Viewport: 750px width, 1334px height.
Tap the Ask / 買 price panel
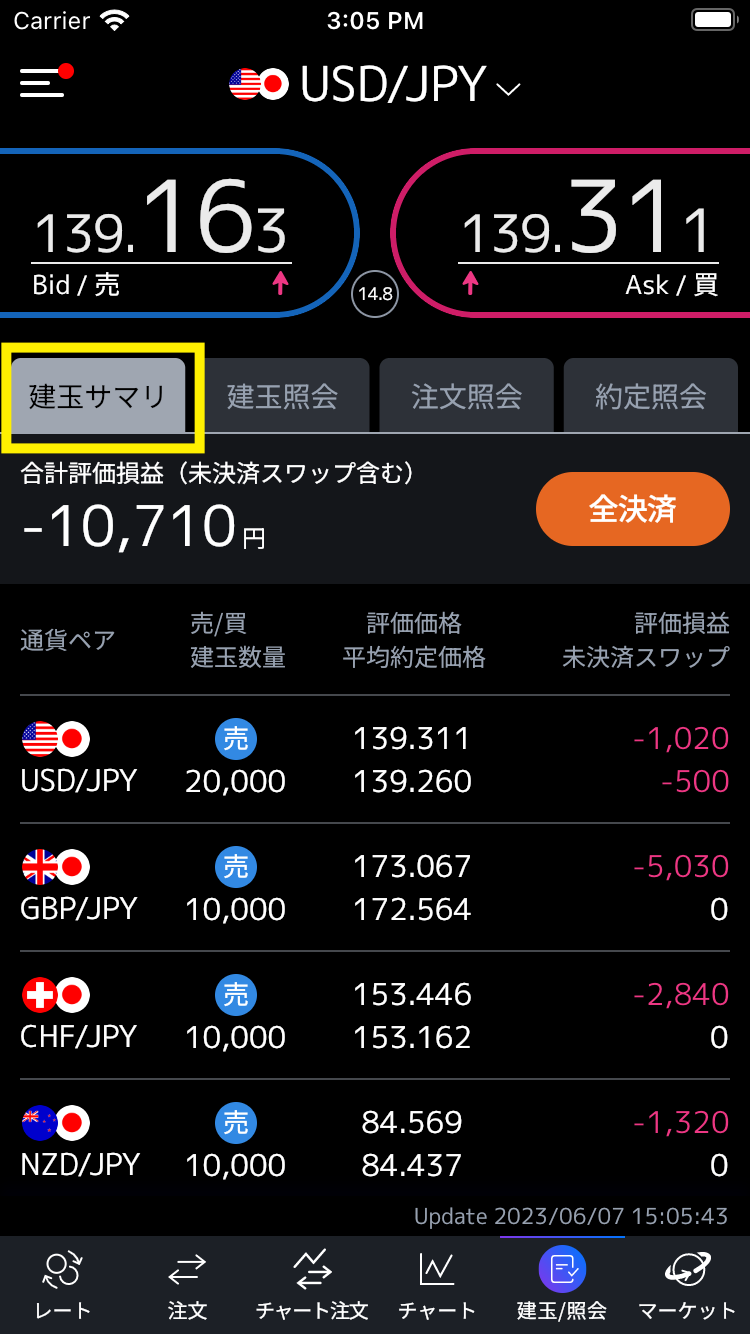pos(572,233)
